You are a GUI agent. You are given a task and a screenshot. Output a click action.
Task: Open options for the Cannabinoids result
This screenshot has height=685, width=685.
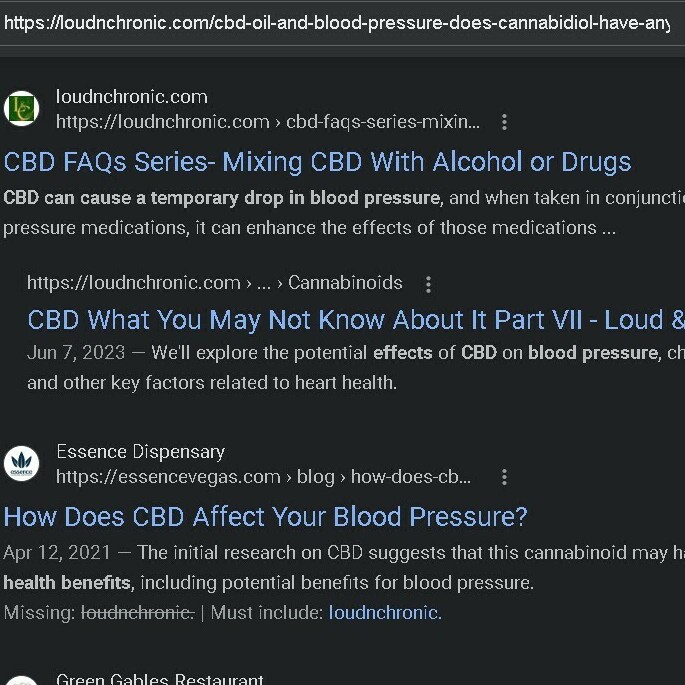[428, 284]
